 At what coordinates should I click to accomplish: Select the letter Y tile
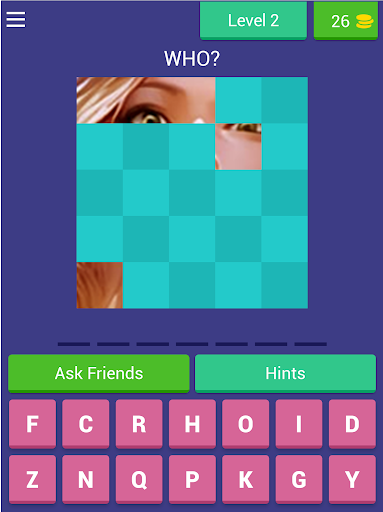[x=352, y=480]
